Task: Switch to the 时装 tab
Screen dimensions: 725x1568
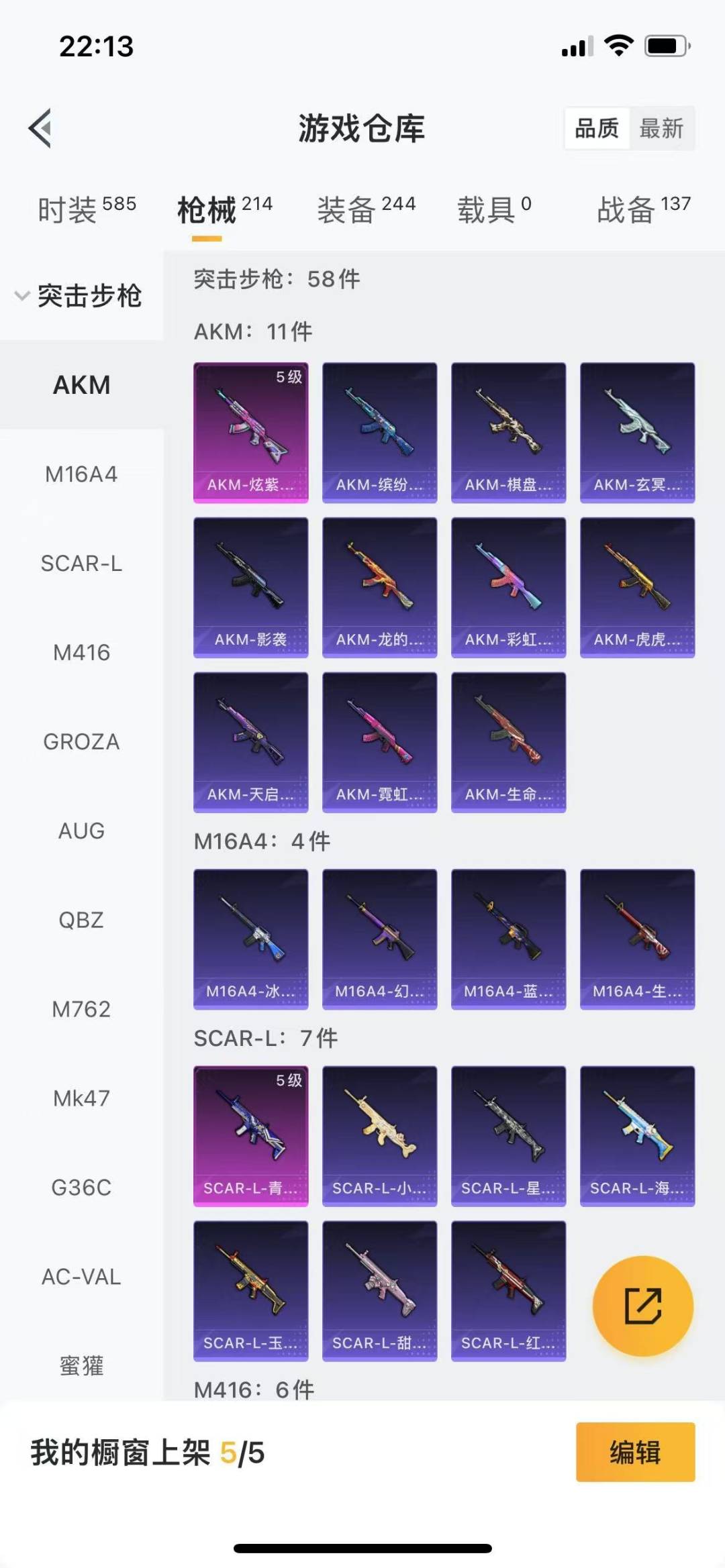Action: point(87,209)
